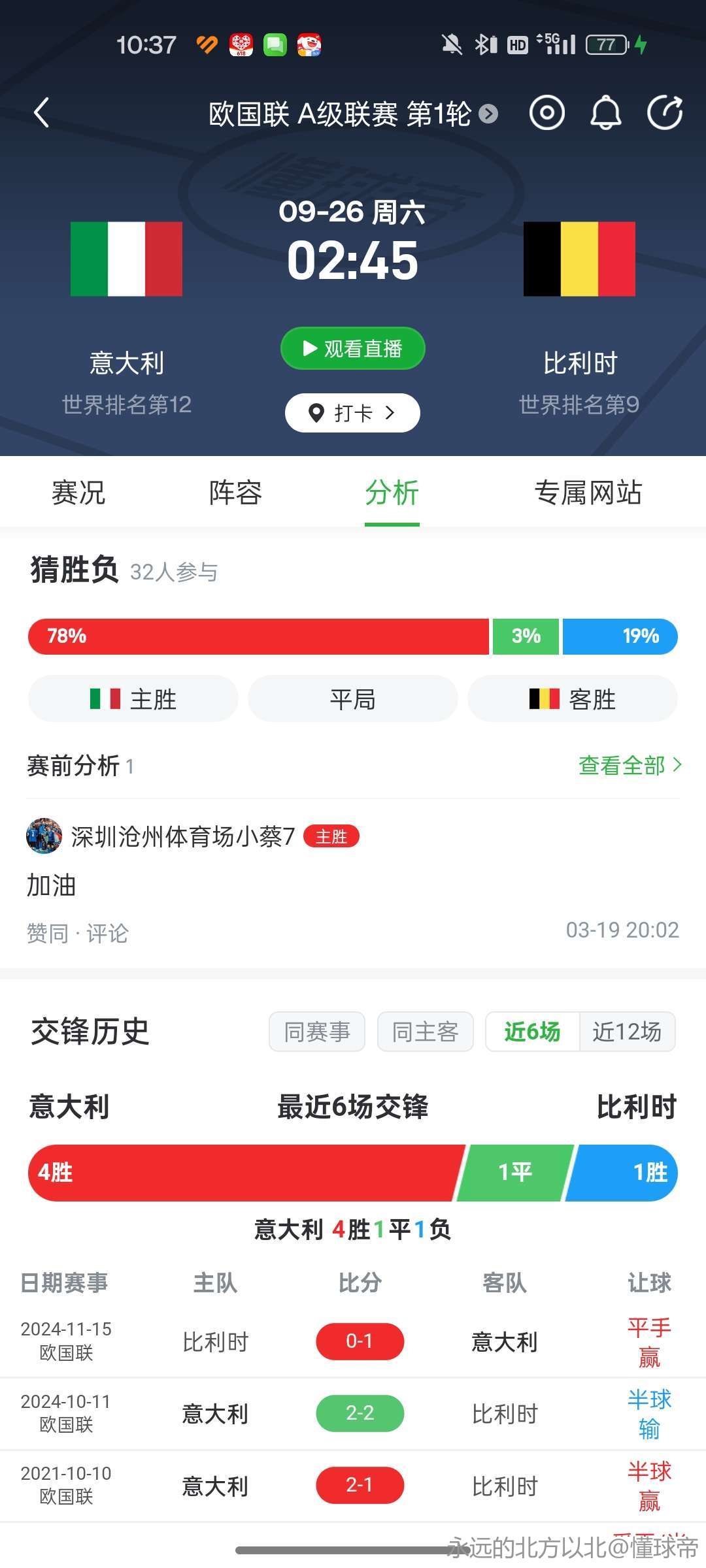Go back using the top-left arrow
The width and height of the screenshot is (706, 1568).
[x=42, y=113]
